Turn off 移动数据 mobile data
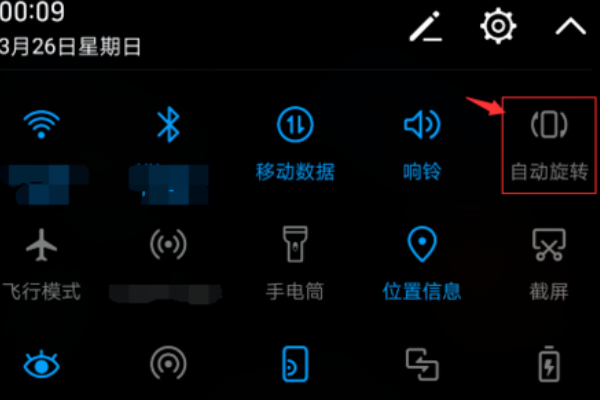 [295, 125]
